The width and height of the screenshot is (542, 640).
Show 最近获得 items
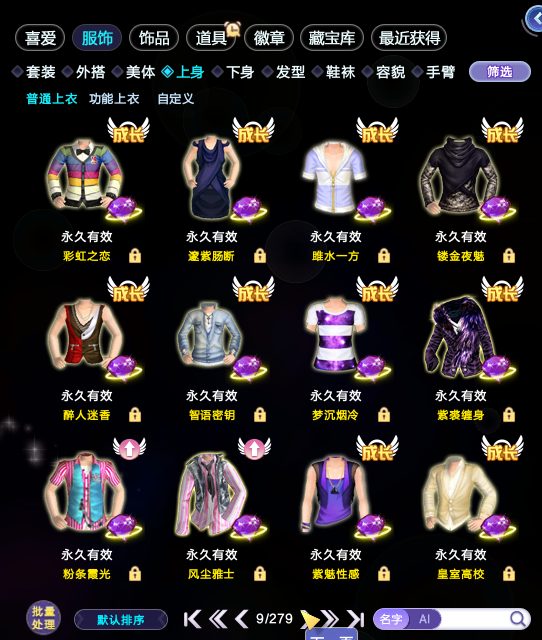click(409, 38)
